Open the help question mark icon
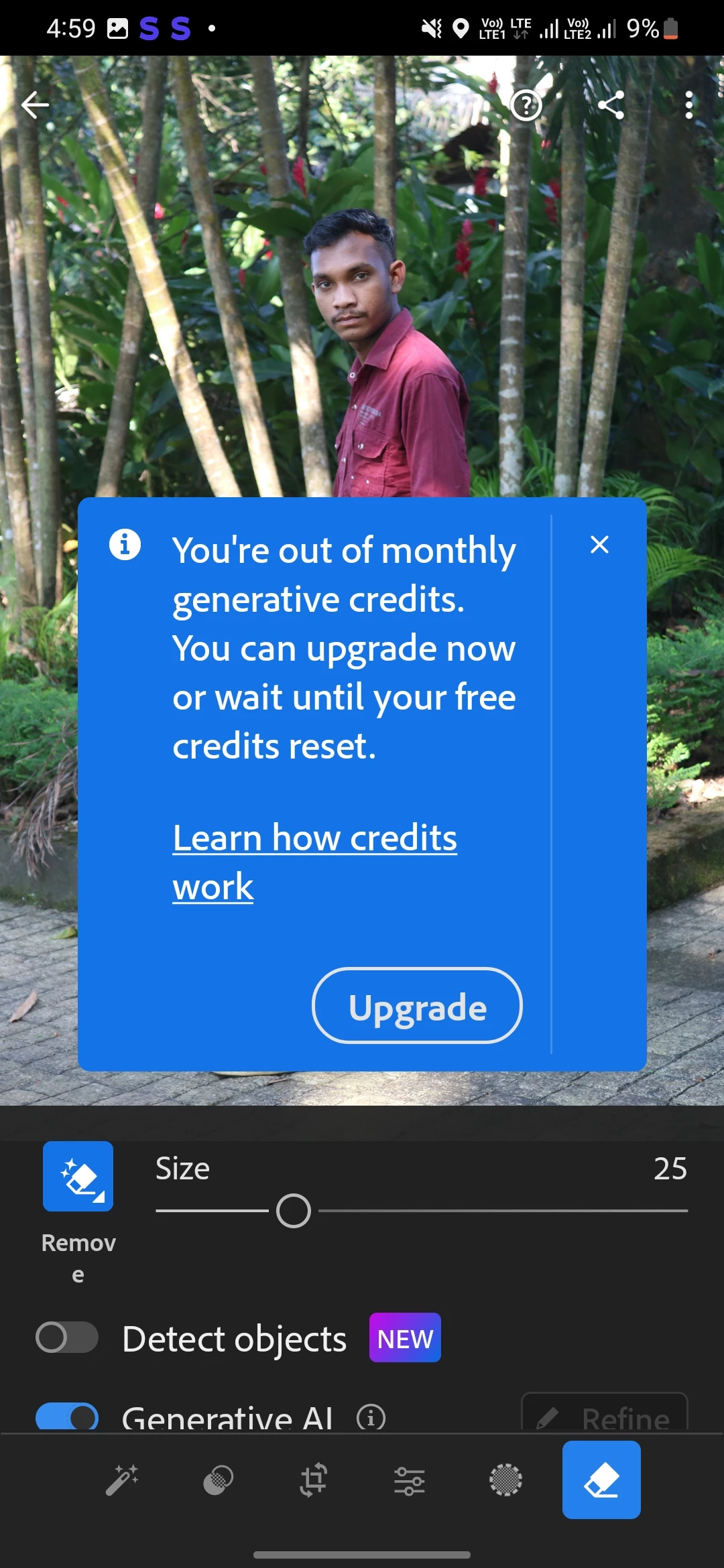The image size is (724, 1568). click(x=526, y=105)
